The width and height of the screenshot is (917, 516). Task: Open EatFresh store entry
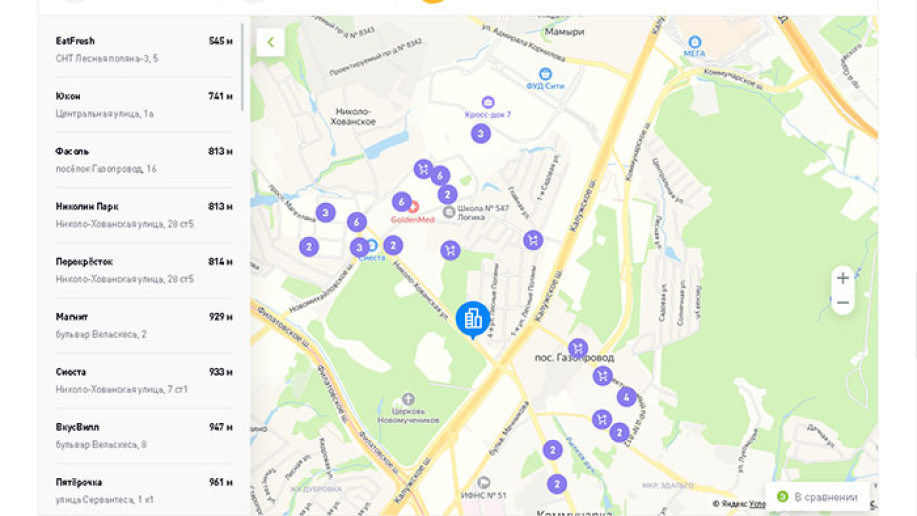[143, 50]
